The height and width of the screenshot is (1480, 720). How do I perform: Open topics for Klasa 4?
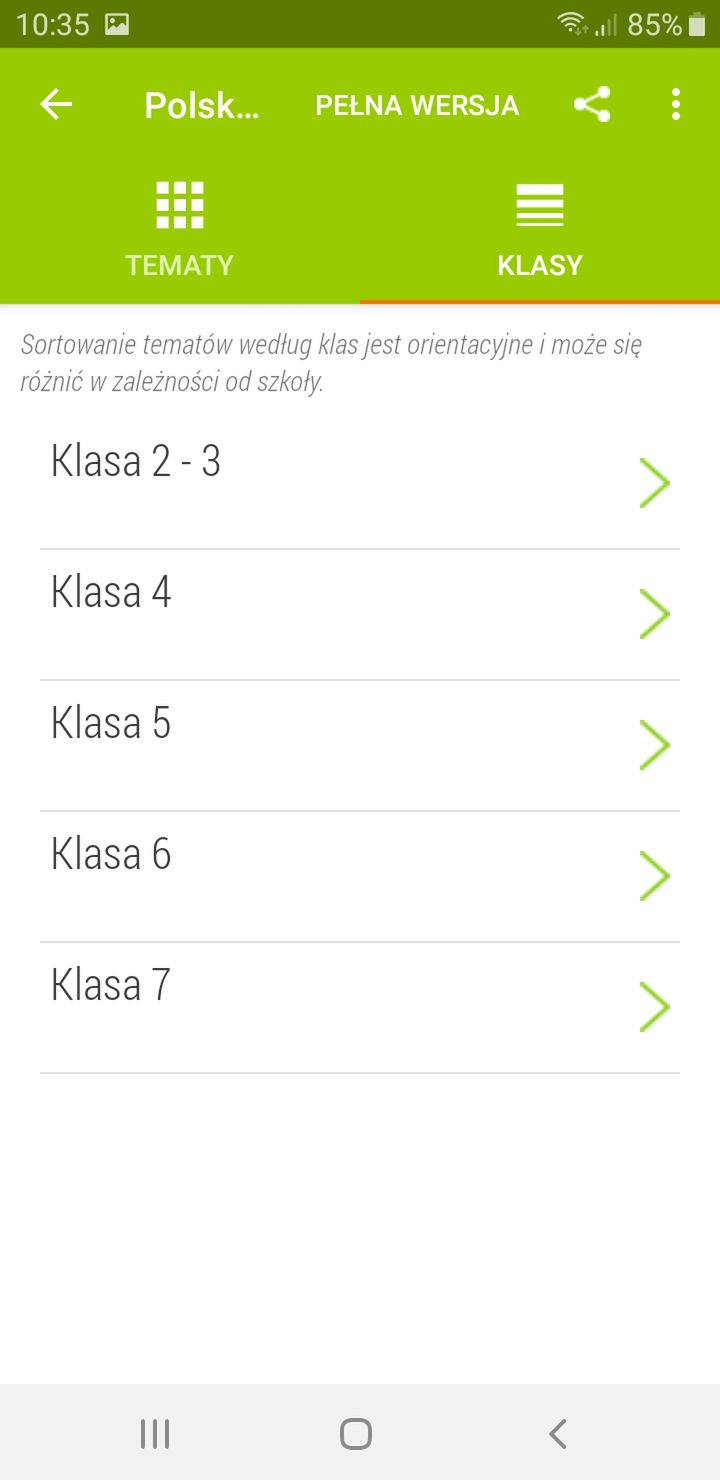(x=360, y=615)
